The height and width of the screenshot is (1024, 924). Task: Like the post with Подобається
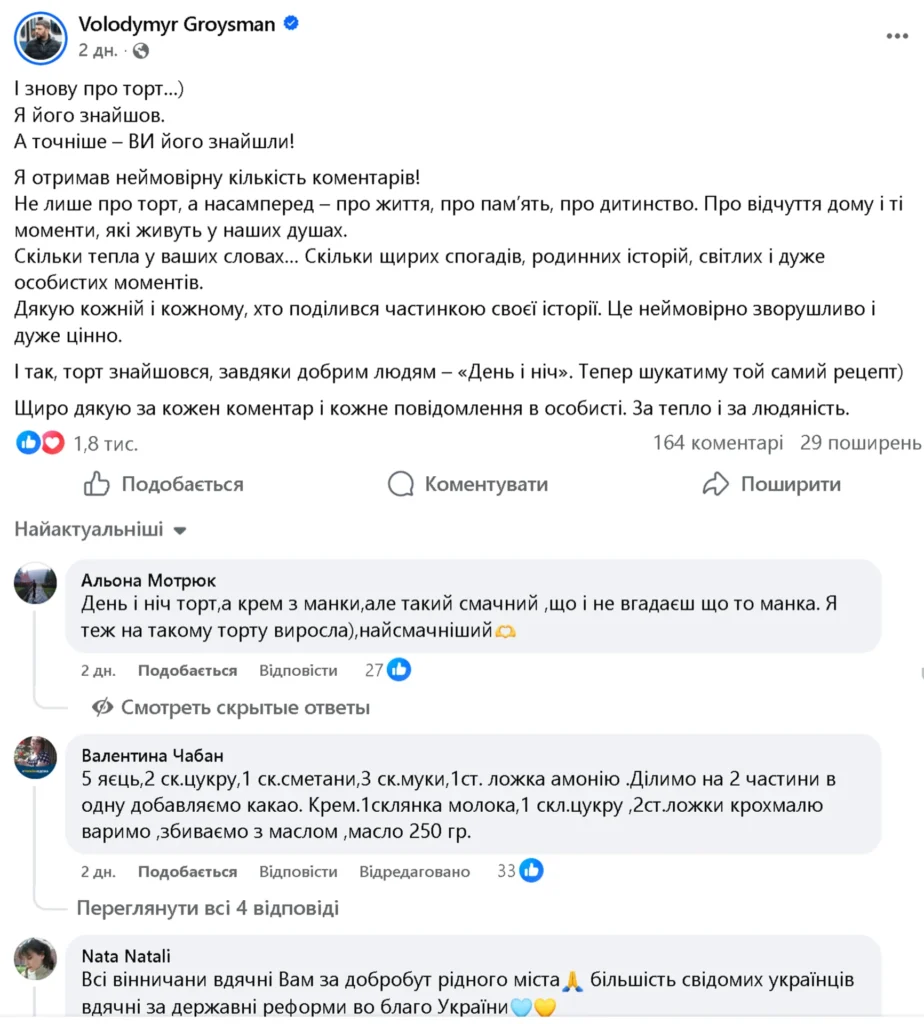[164, 484]
